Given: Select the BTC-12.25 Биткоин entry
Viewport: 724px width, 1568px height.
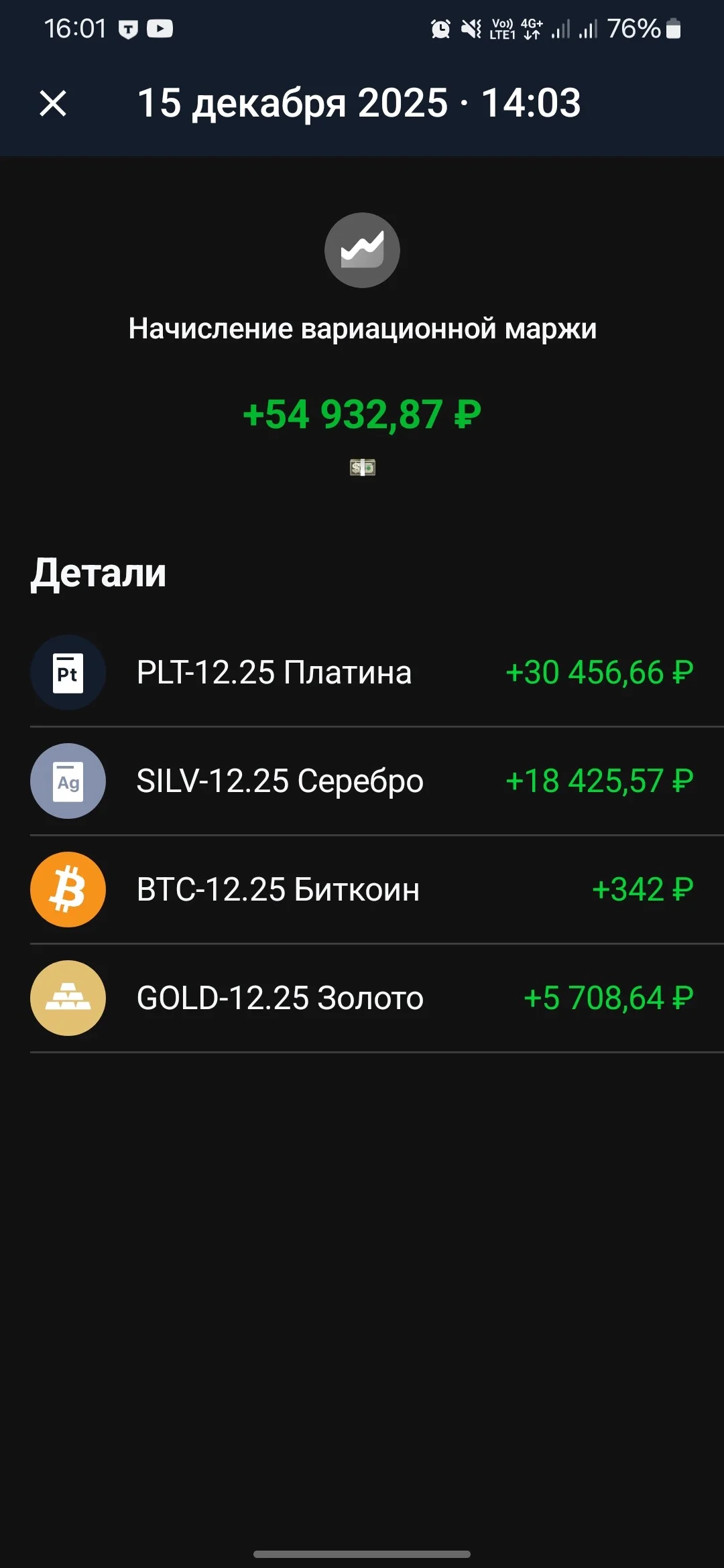Looking at the screenshot, I should [x=362, y=889].
